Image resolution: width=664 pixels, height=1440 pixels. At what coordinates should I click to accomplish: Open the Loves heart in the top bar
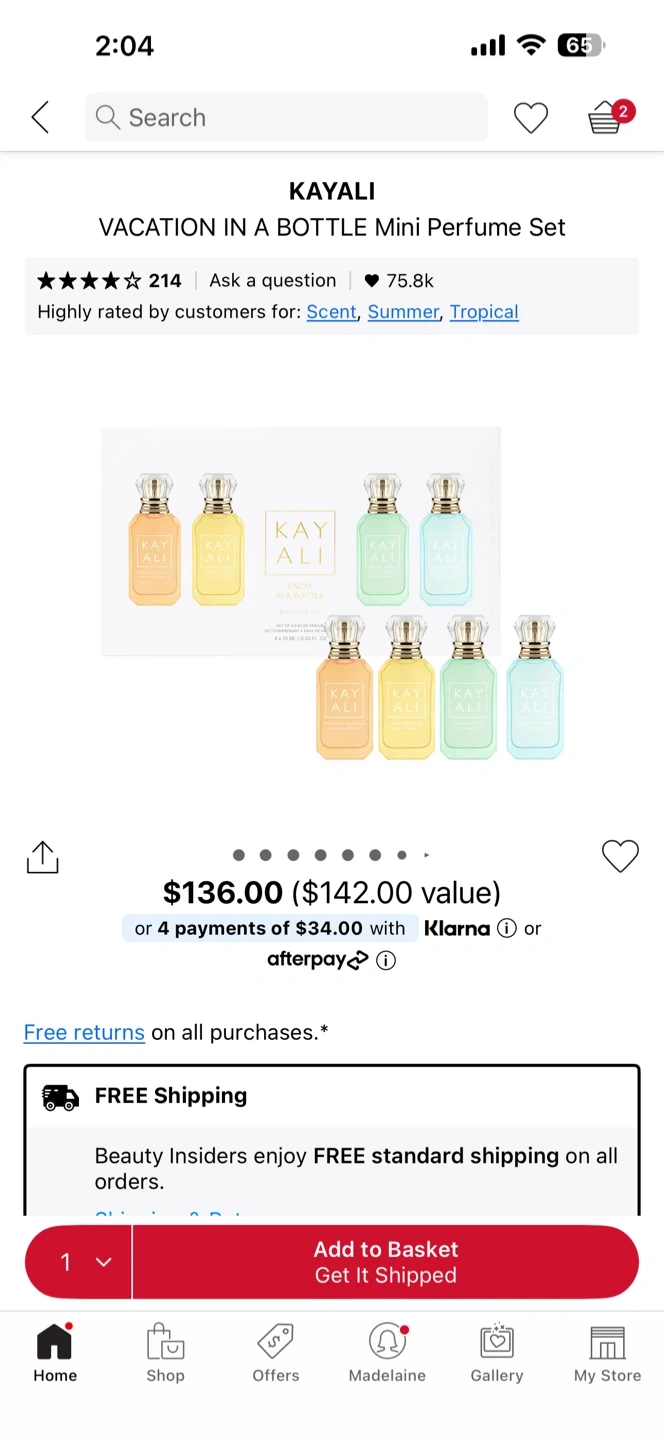530,118
